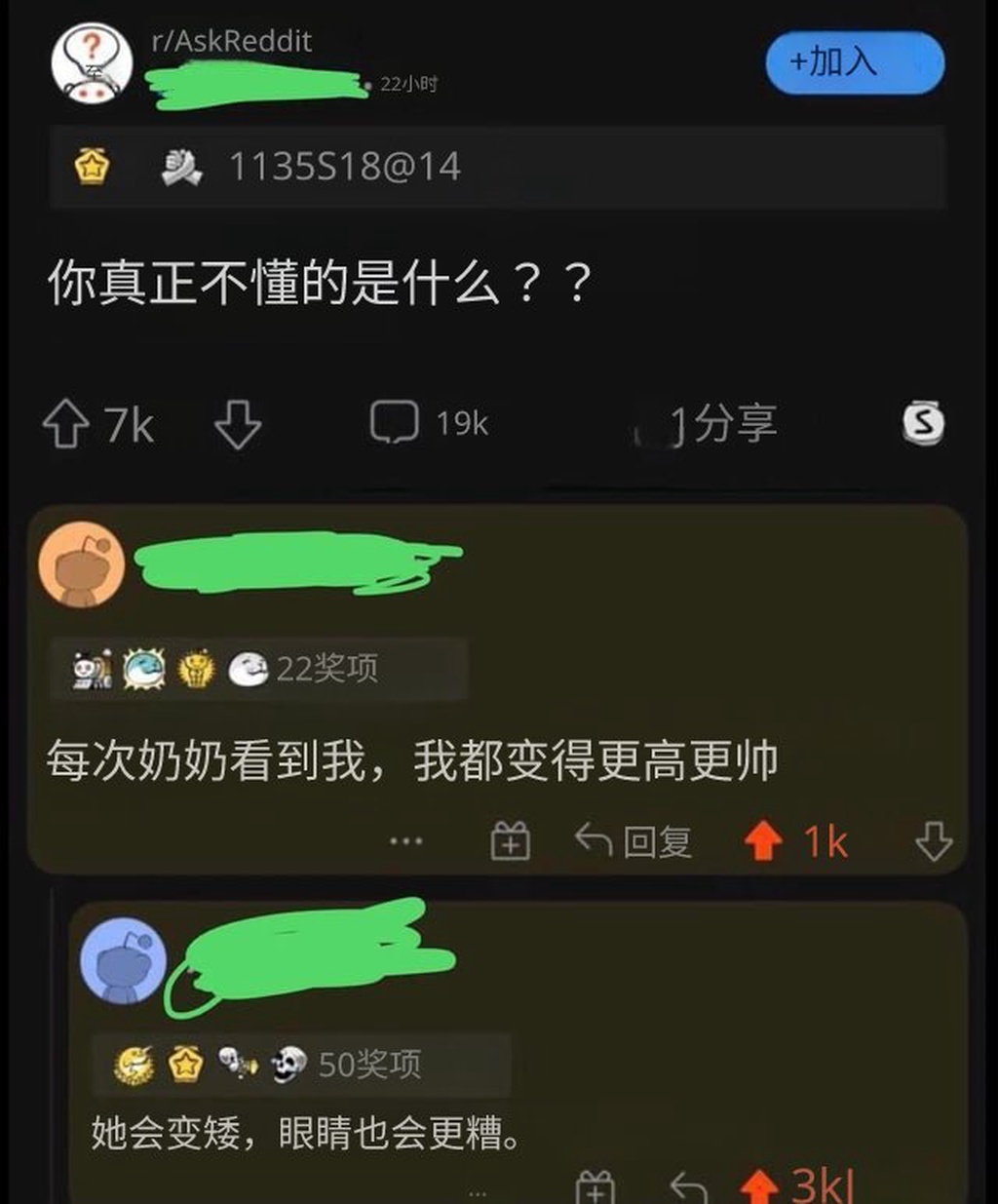Give an award to the 她会变矮 reply

click(x=595, y=1187)
